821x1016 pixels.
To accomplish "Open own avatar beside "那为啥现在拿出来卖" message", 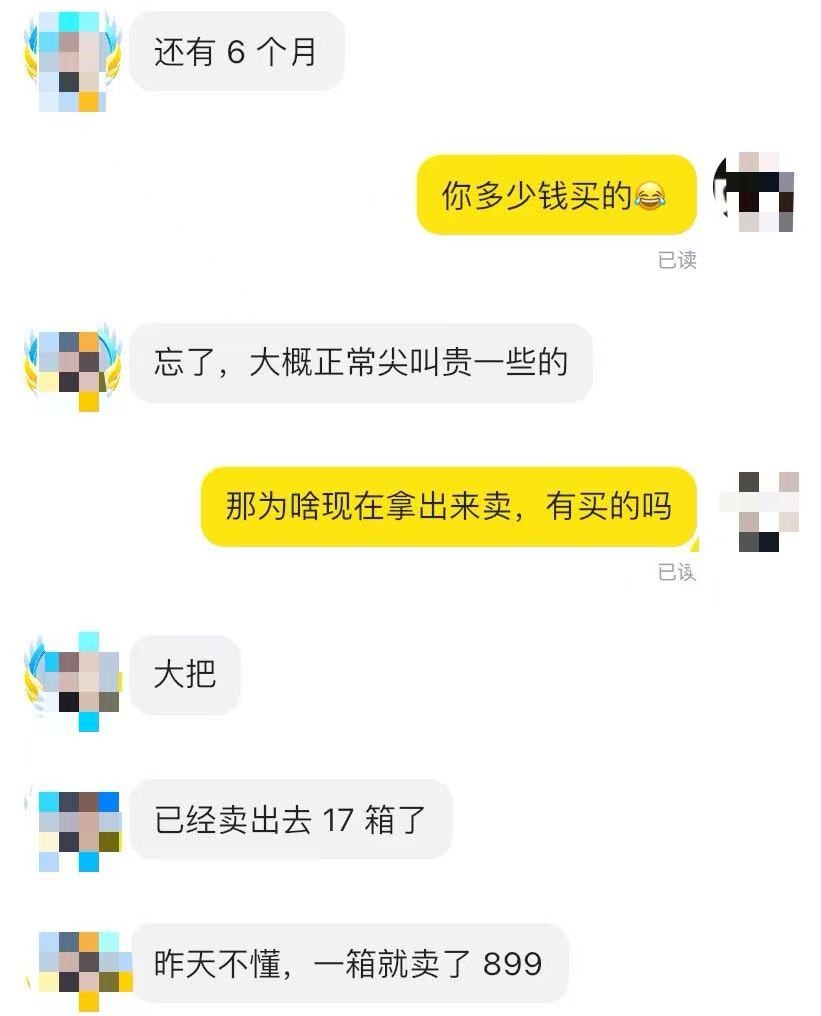I will [x=760, y=511].
